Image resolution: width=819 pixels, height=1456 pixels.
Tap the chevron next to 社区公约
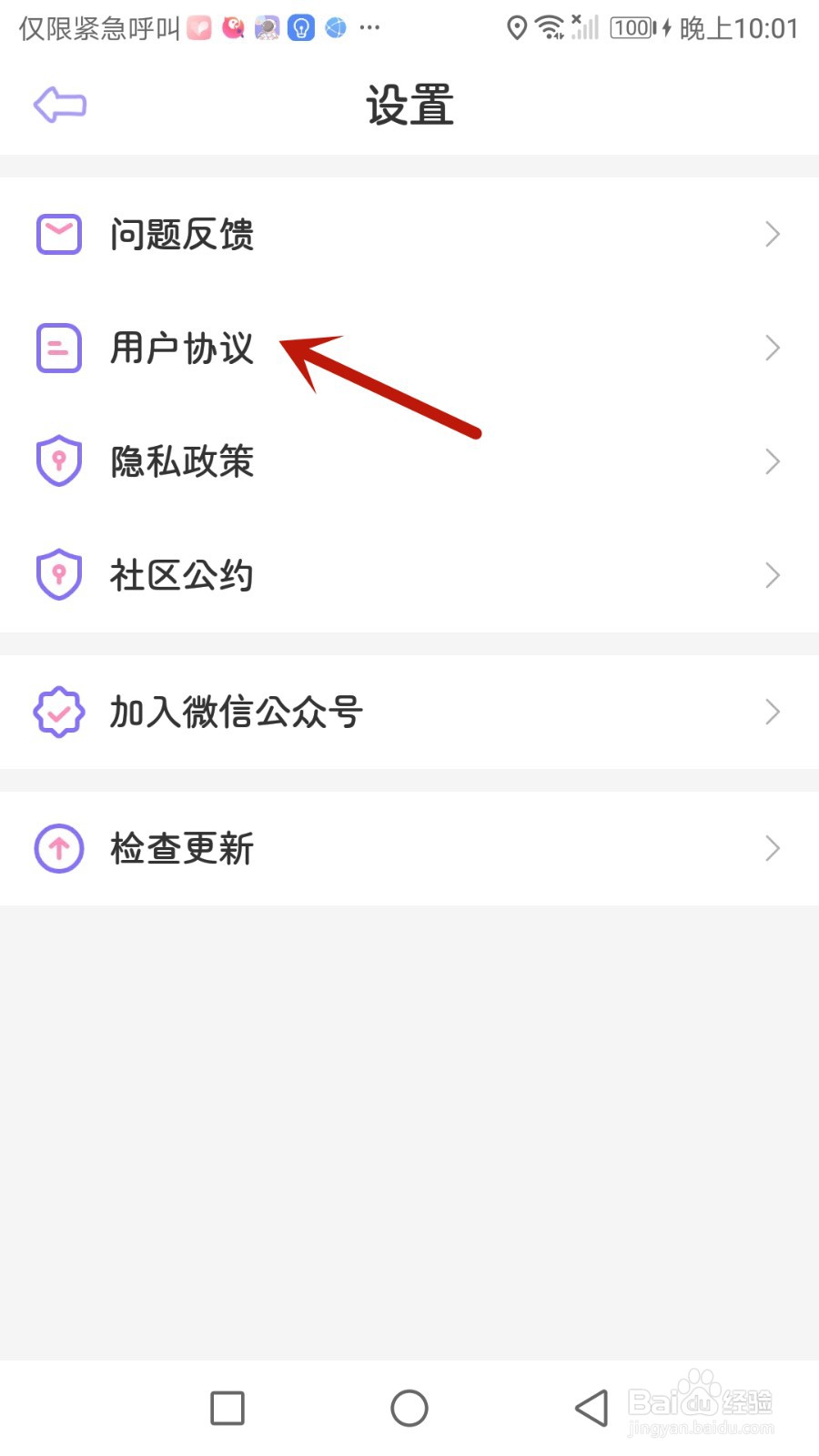tap(773, 575)
